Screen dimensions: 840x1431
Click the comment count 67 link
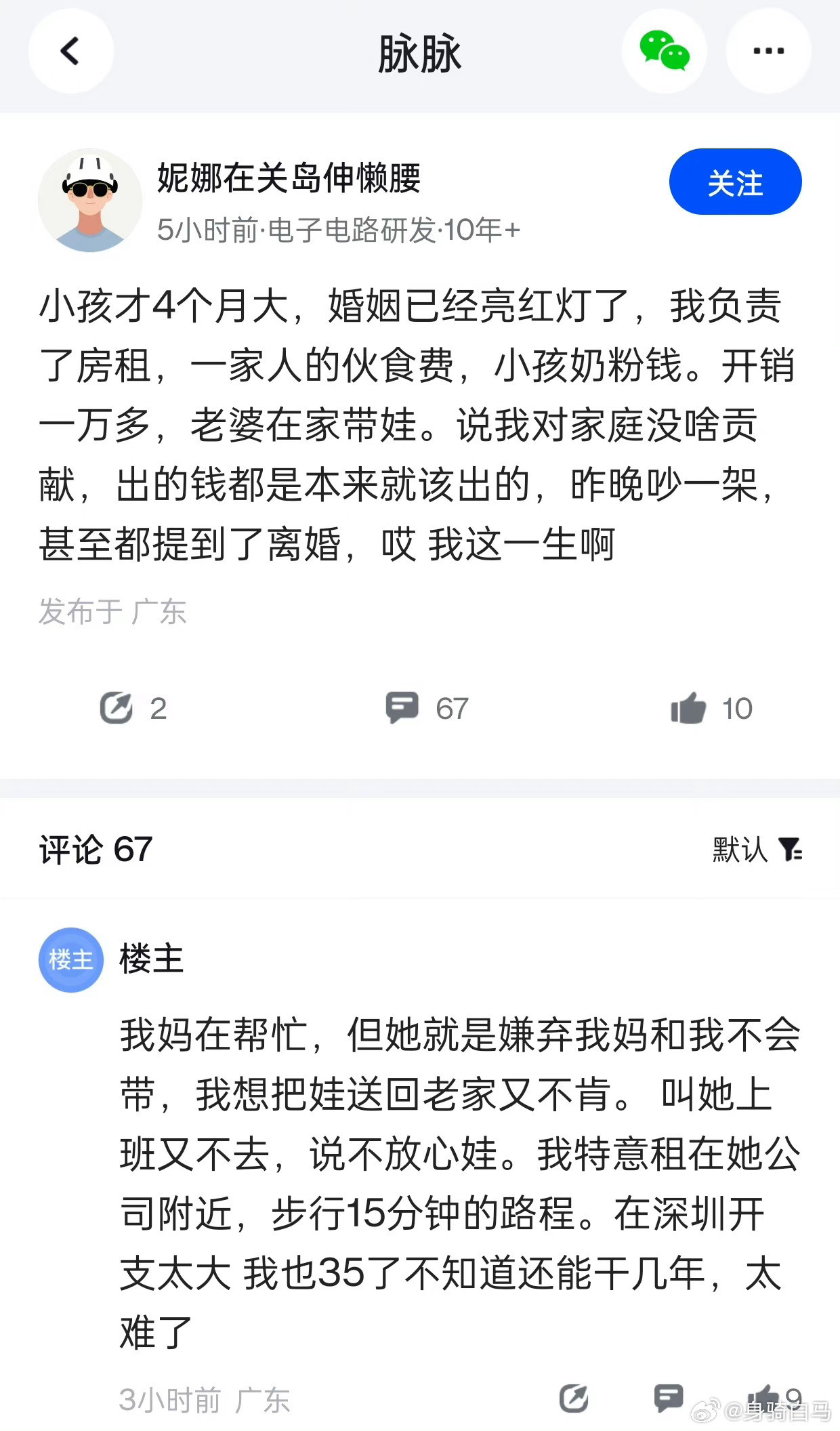pyautogui.click(x=453, y=709)
